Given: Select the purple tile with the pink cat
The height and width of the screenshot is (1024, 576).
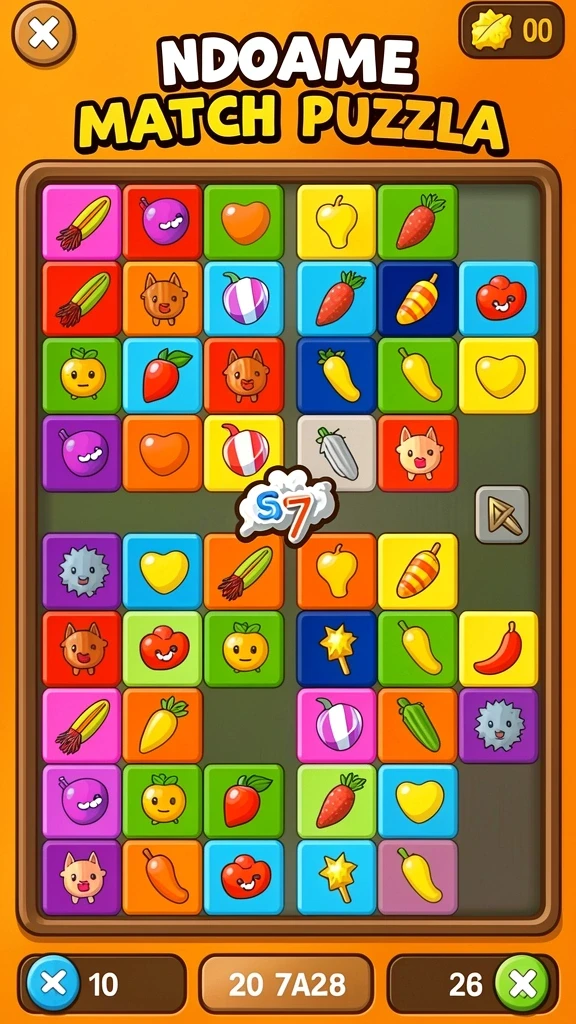Looking at the screenshot, I should (x=82, y=877).
